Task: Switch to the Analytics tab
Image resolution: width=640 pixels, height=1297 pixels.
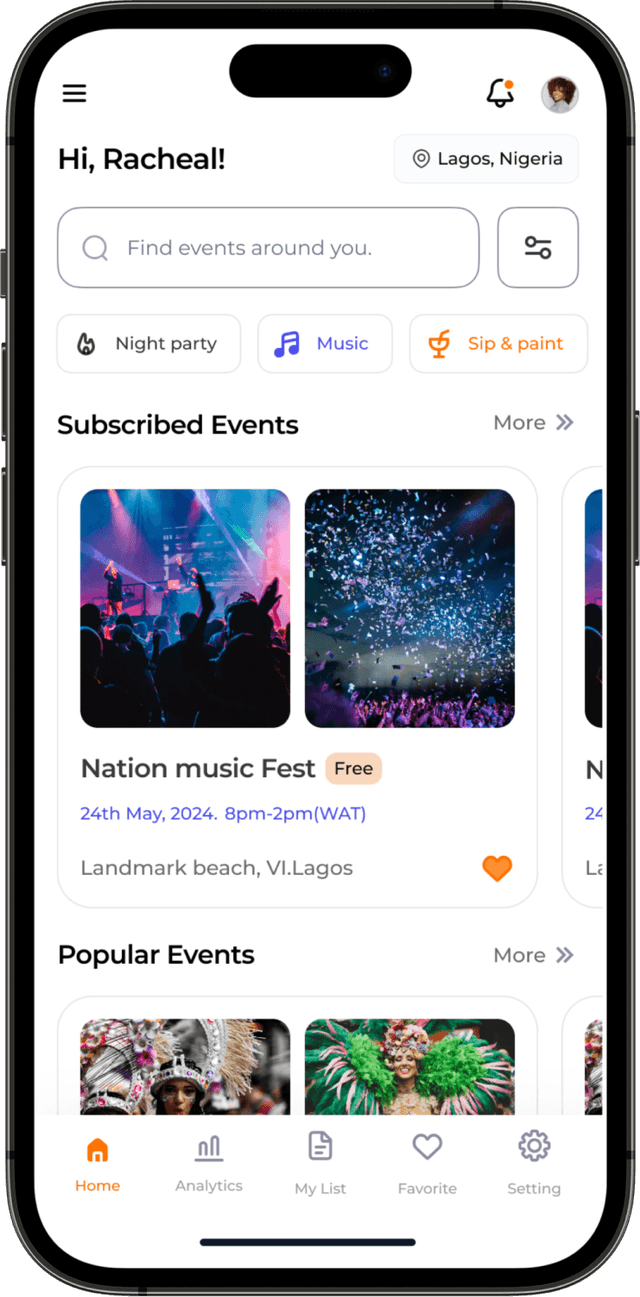Action: pos(209,1164)
